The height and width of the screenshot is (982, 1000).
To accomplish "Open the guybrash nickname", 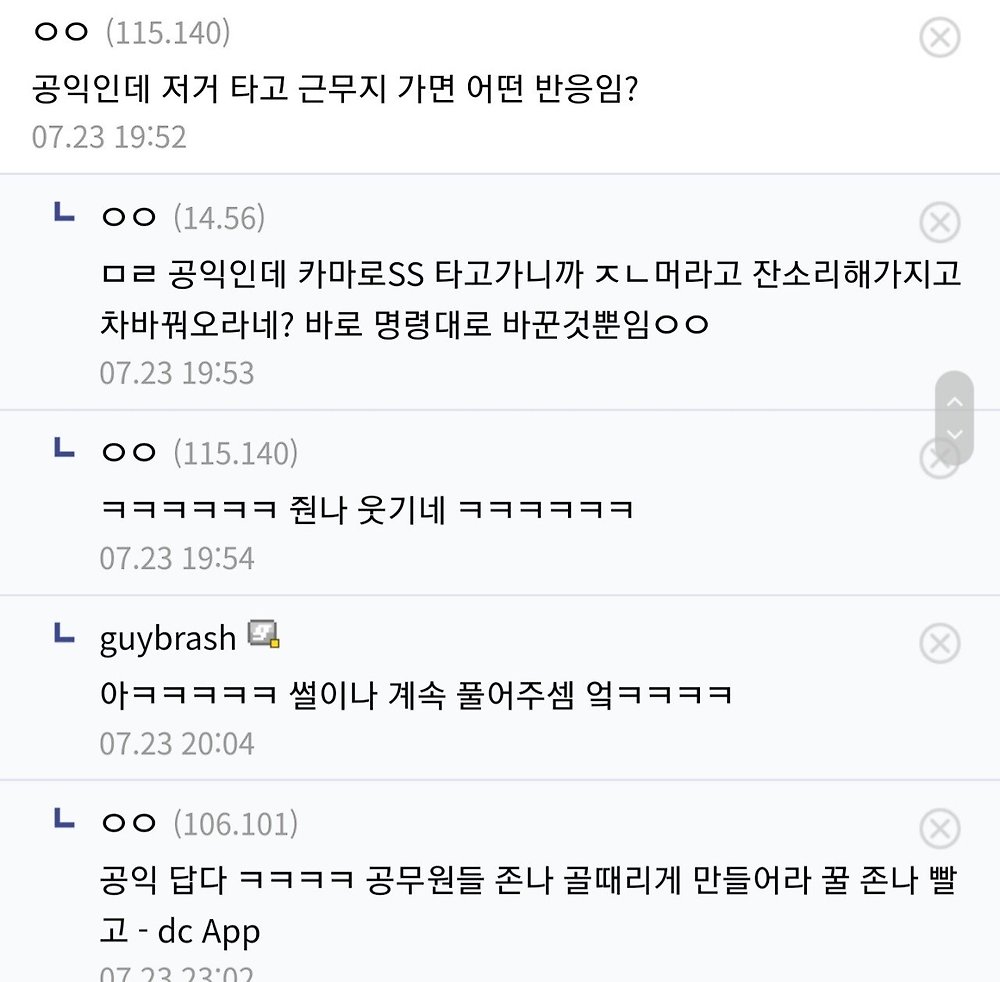I will click(167, 637).
